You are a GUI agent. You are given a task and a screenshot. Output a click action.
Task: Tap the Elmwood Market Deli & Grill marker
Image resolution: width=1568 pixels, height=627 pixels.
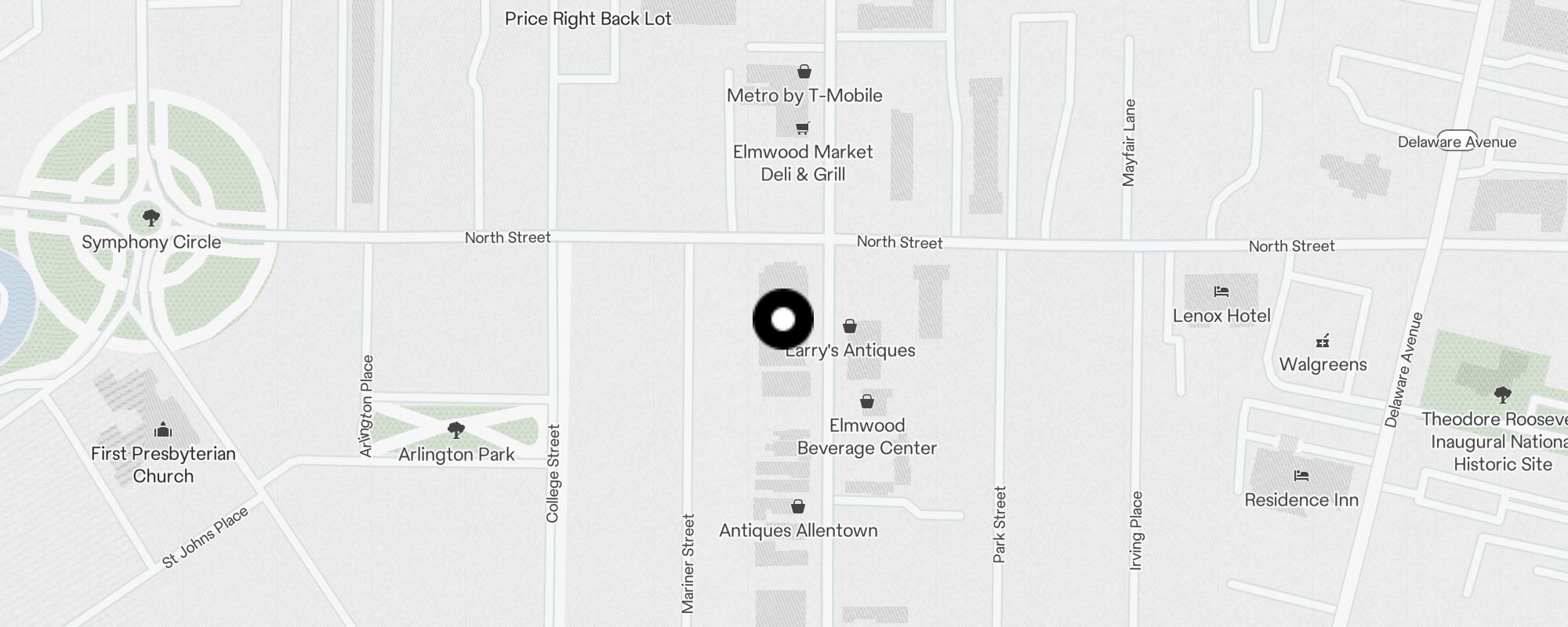tap(802, 129)
